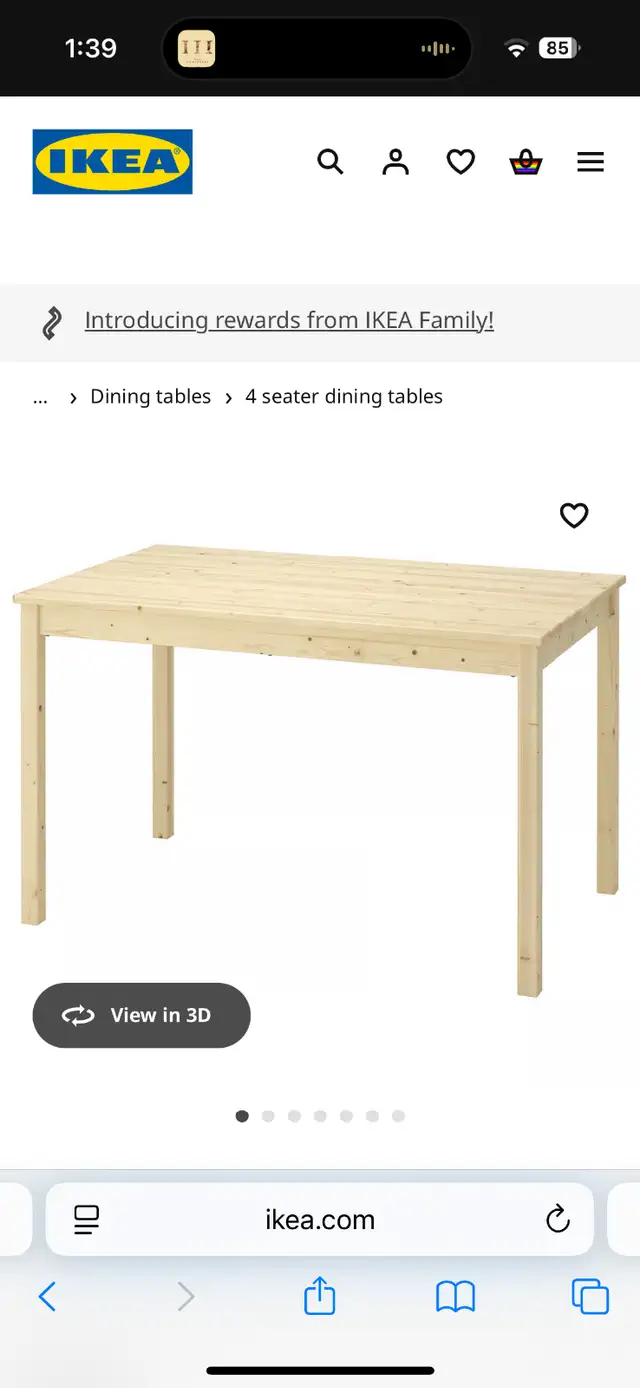Open the account profile icon
640x1388 pixels.
[x=396, y=161]
